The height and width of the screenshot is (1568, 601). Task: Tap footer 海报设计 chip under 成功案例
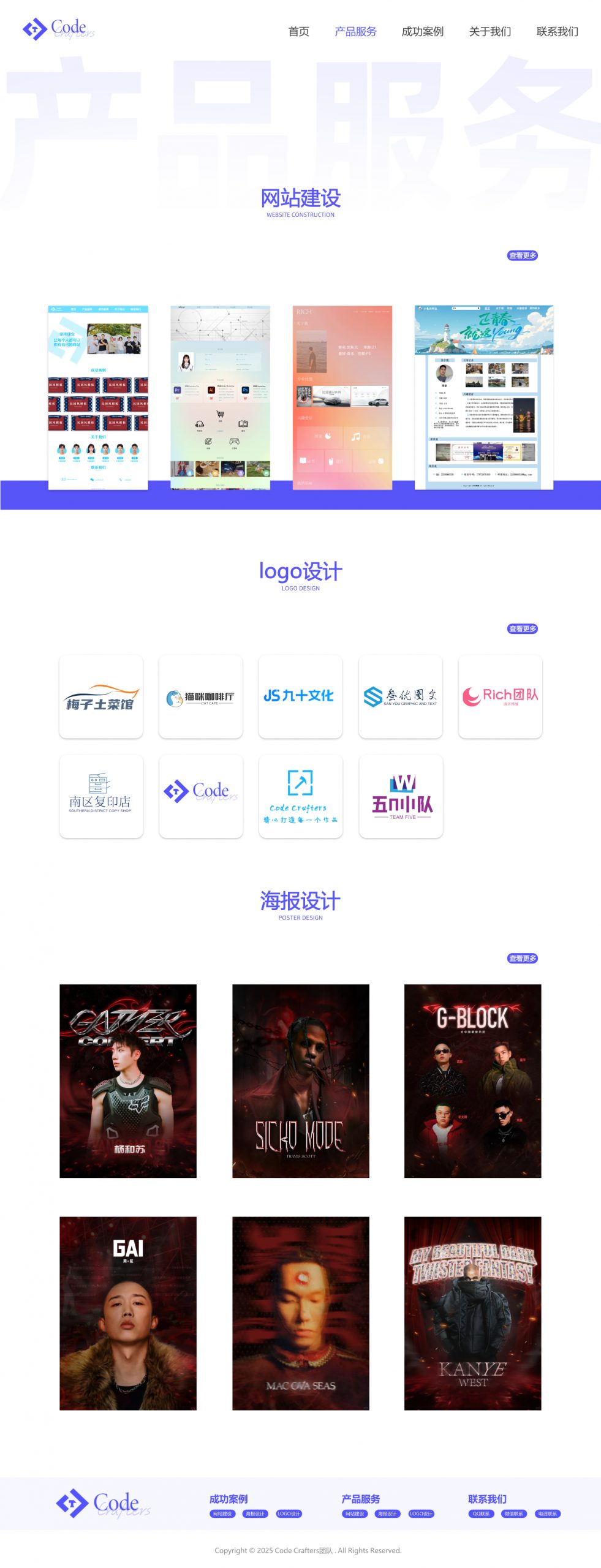(255, 1513)
